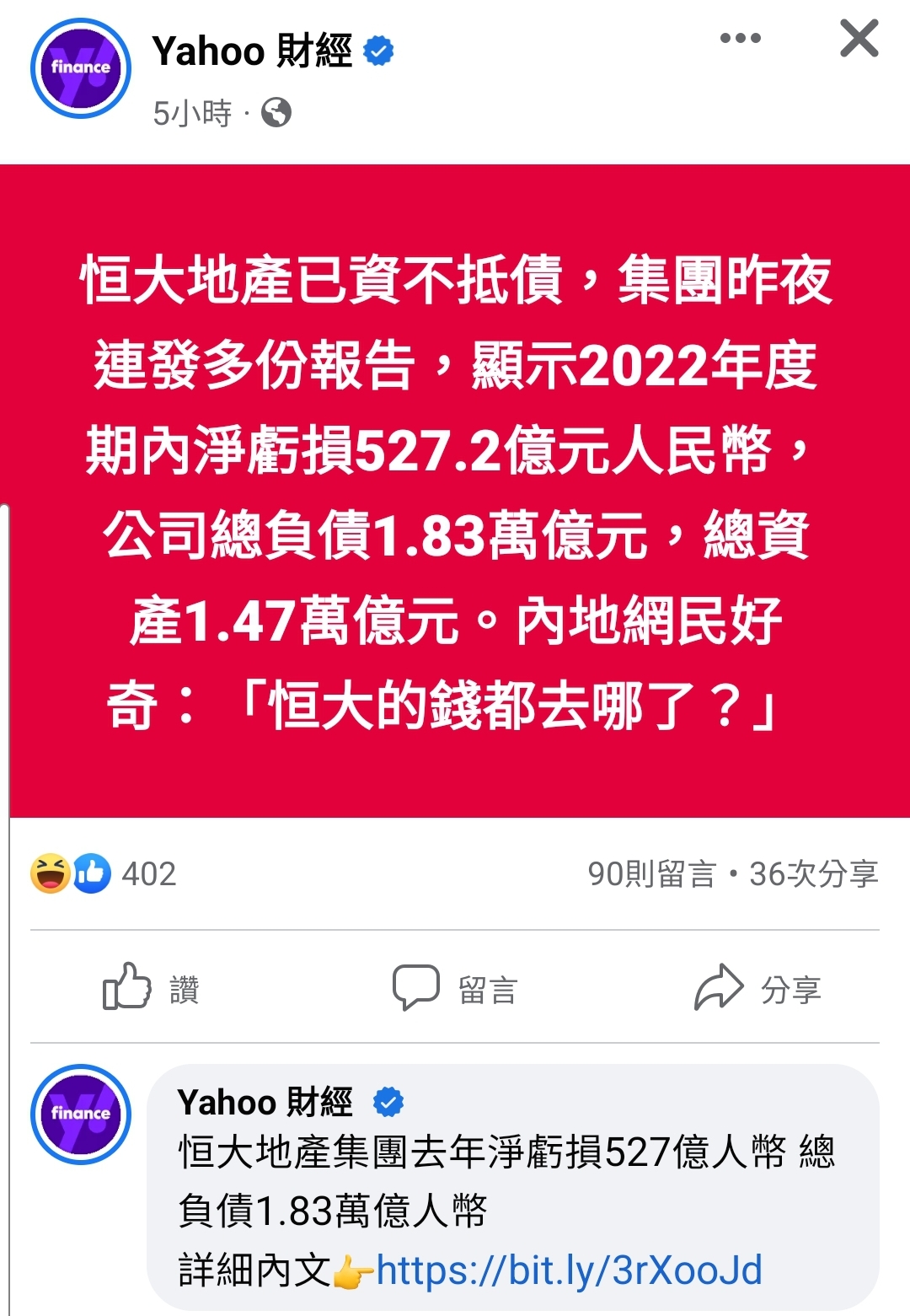The image size is (910, 1316).
Task: Tap 留言 to write a comment
Action: click(x=455, y=988)
